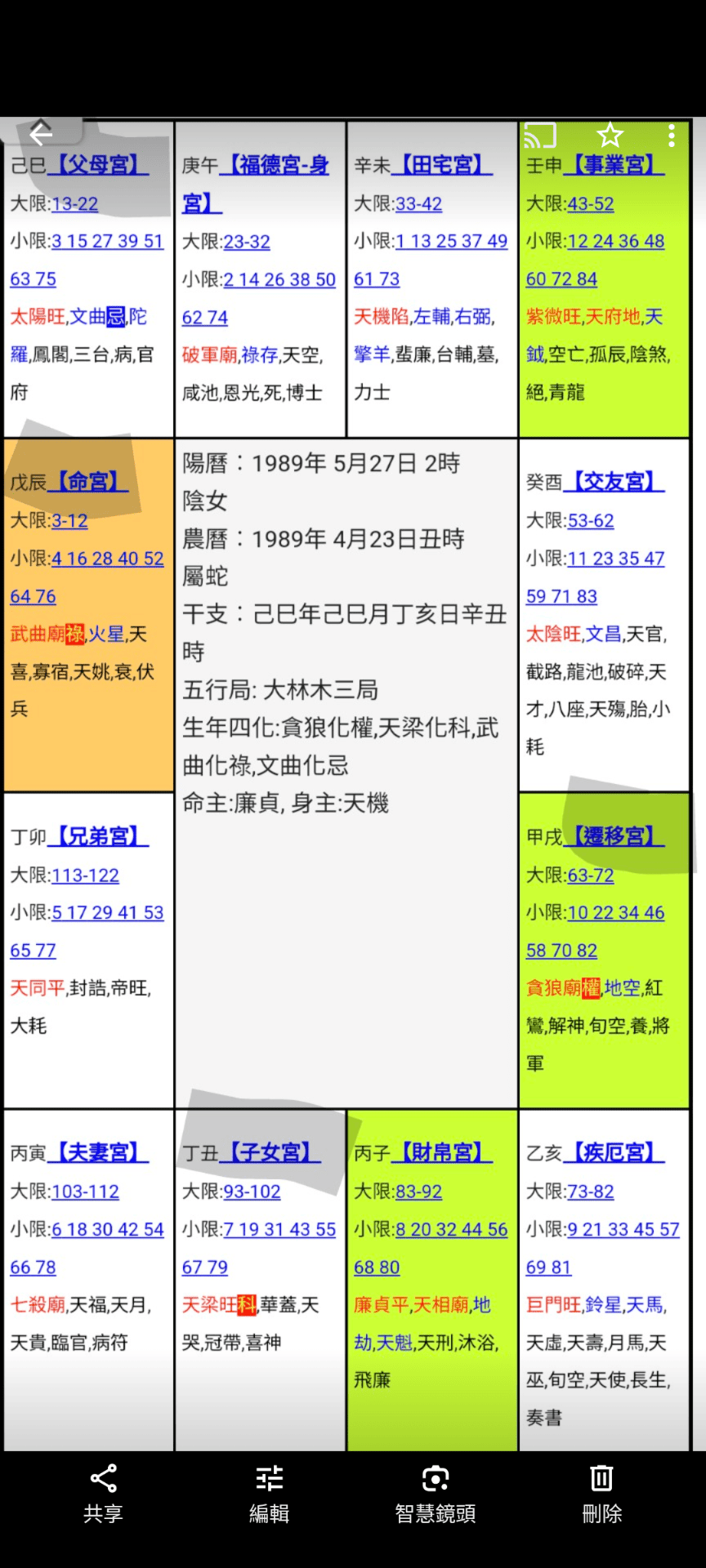706x1568 pixels.
Task: Select the 大限:3-12 link in 命宮
Action: coord(69,521)
